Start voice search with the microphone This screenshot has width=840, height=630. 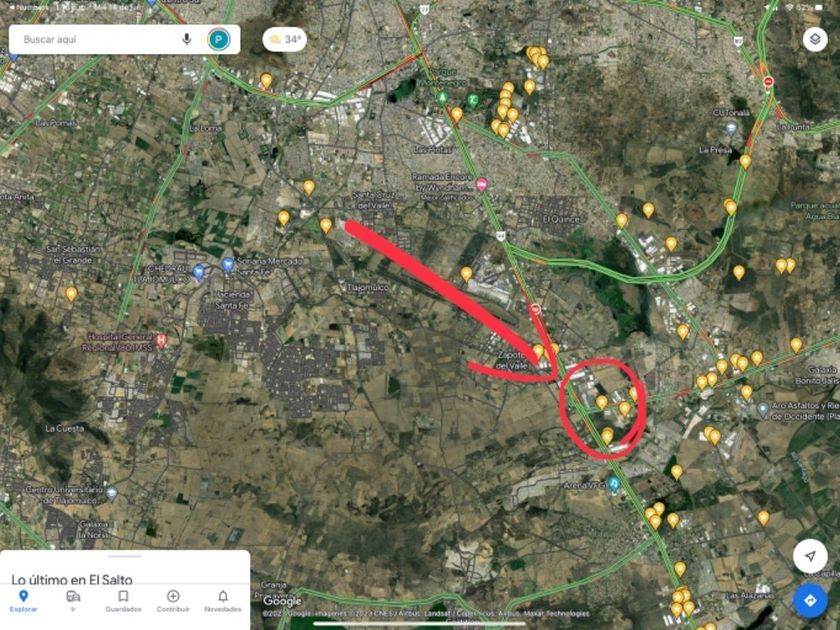[x=186, y=39]
